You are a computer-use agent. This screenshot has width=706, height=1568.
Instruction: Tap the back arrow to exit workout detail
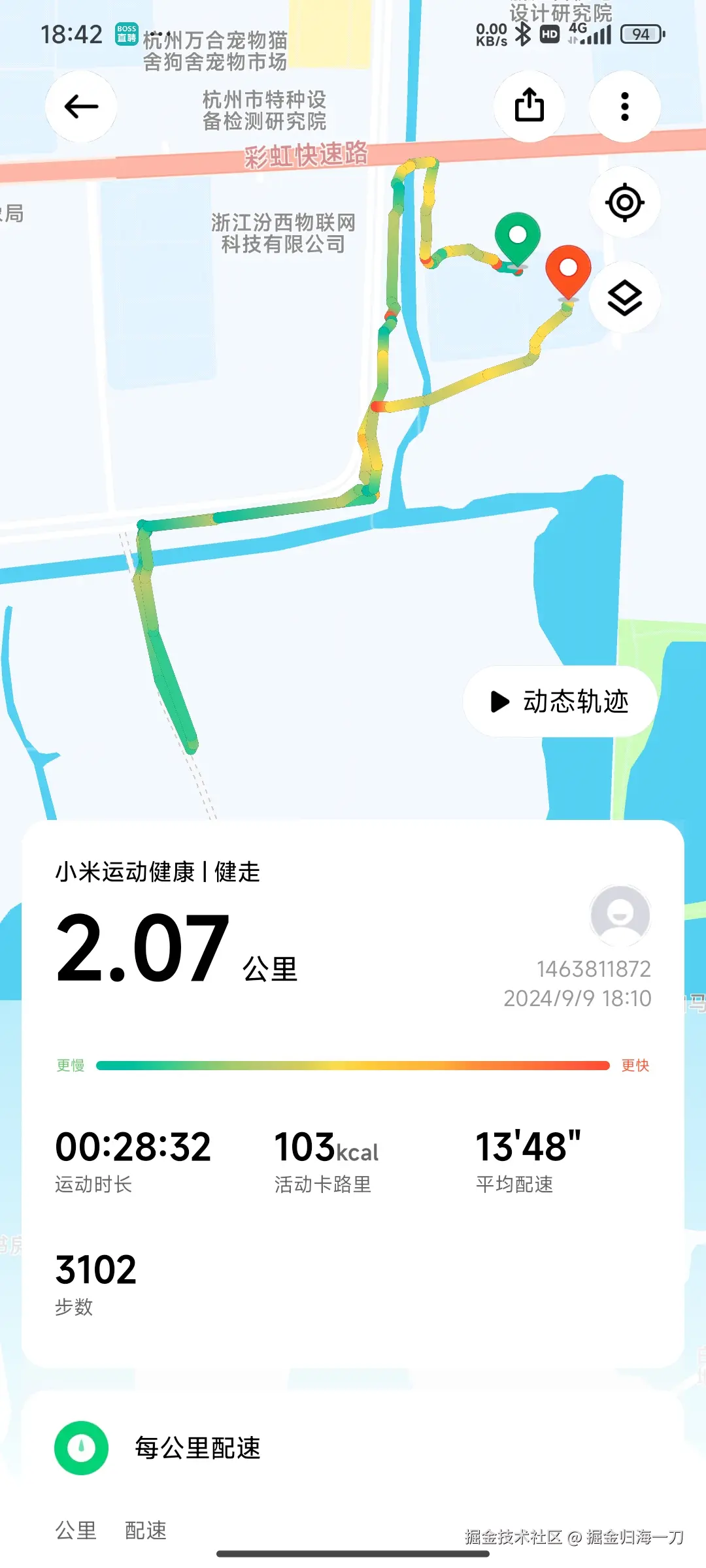(80, 106)
